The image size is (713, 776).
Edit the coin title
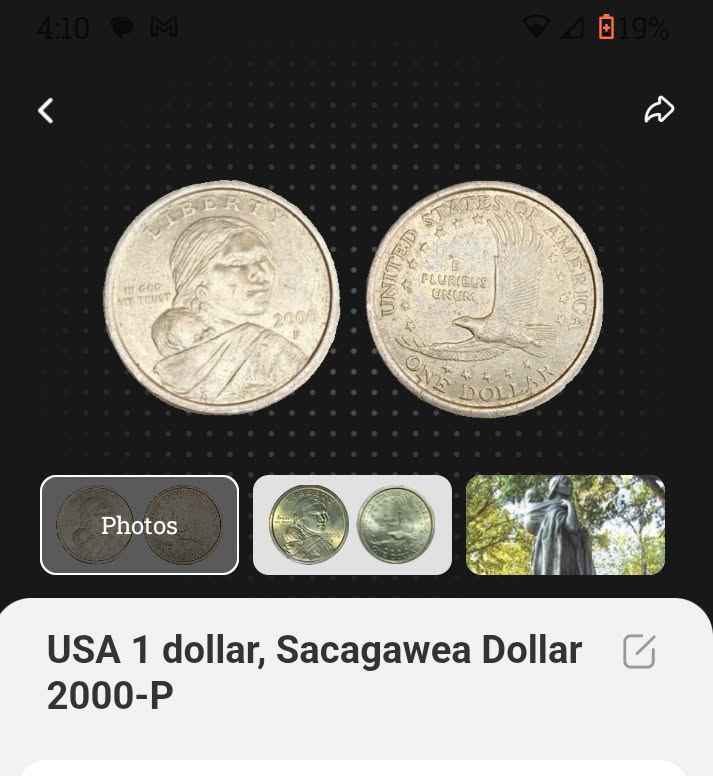639,651
